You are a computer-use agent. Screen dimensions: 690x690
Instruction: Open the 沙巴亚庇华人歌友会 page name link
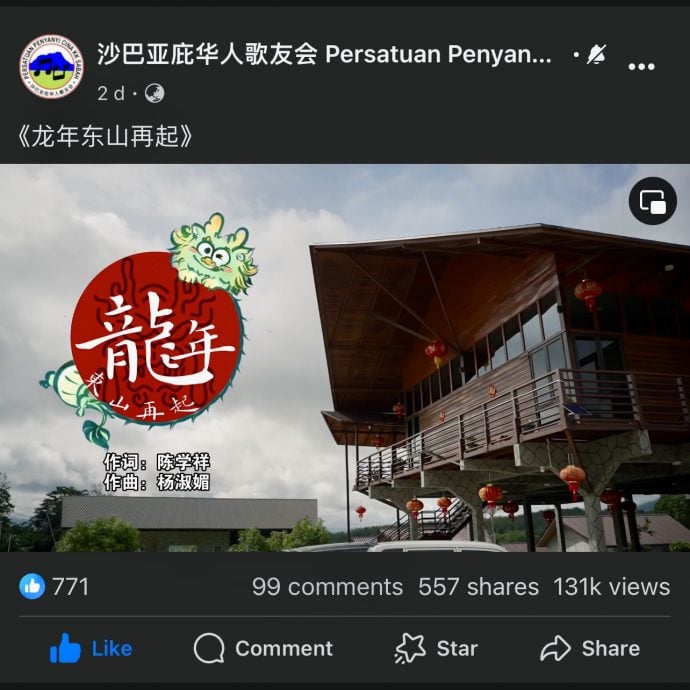[x=324, y=54]
